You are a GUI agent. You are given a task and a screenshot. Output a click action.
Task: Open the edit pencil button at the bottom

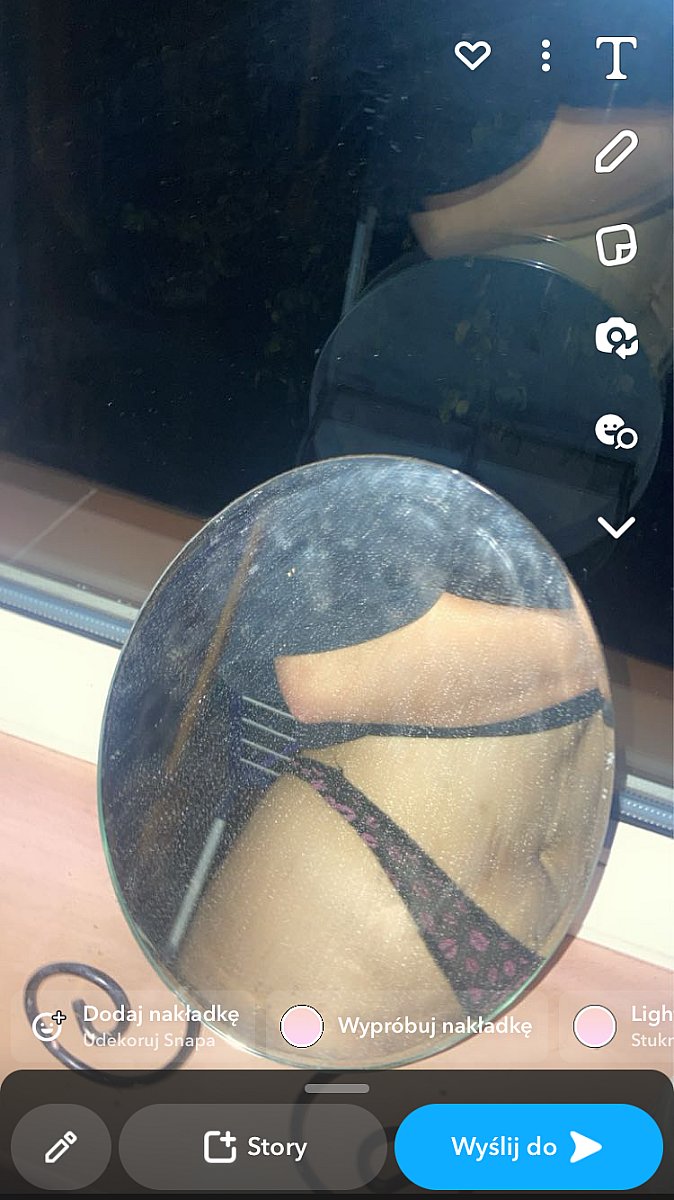[61, 1147]
